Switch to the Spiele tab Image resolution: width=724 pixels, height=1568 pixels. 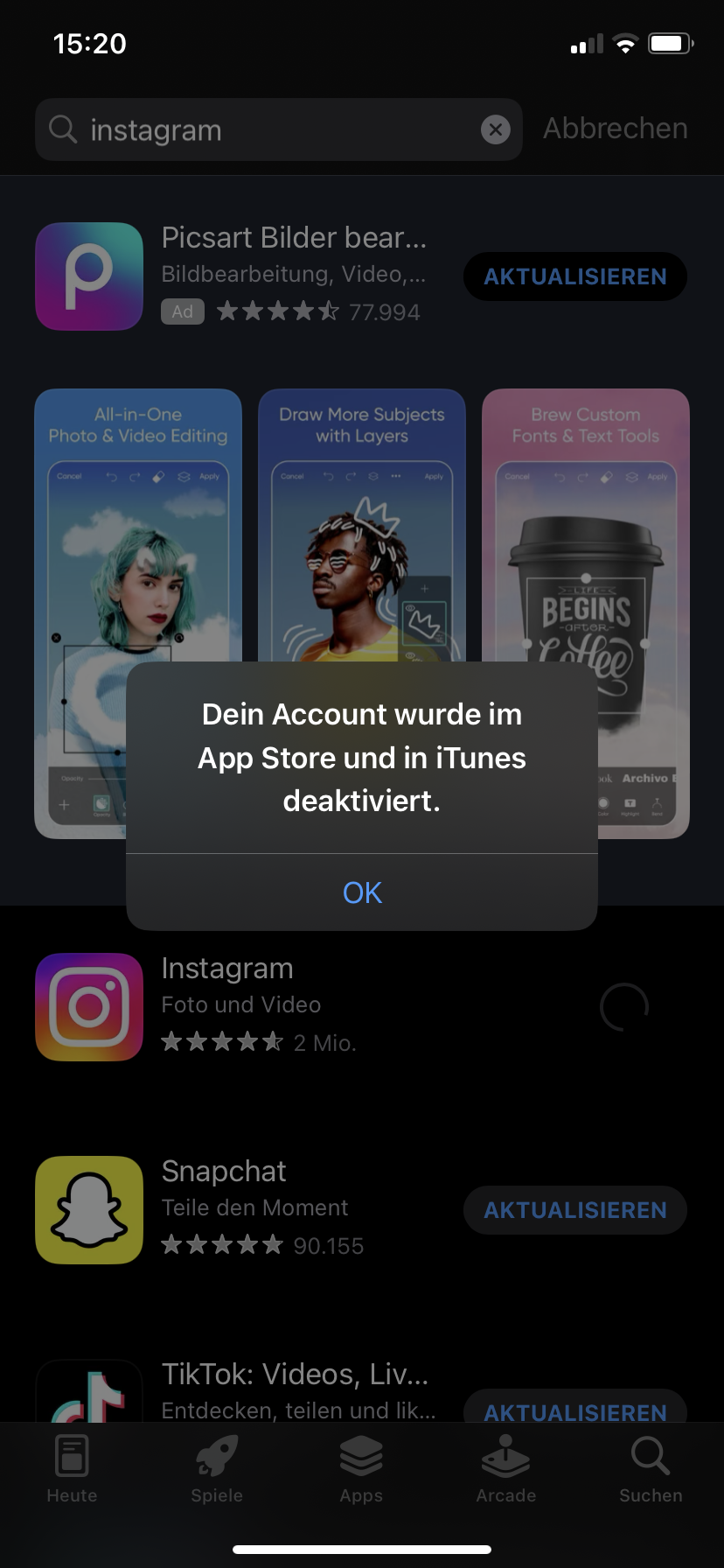pos(217,1470)
